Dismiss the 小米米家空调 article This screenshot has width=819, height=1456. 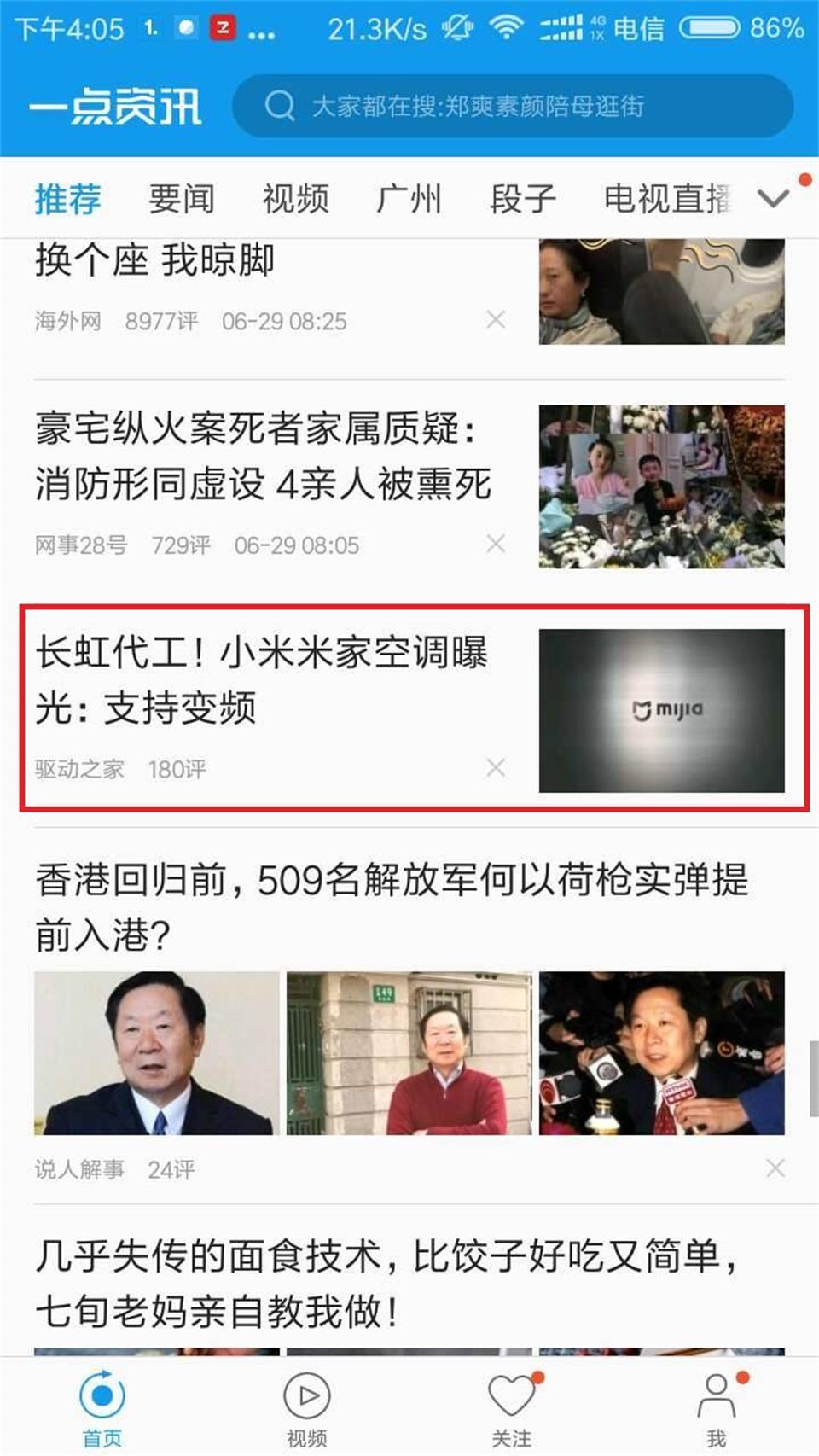(x=496, y=767)
